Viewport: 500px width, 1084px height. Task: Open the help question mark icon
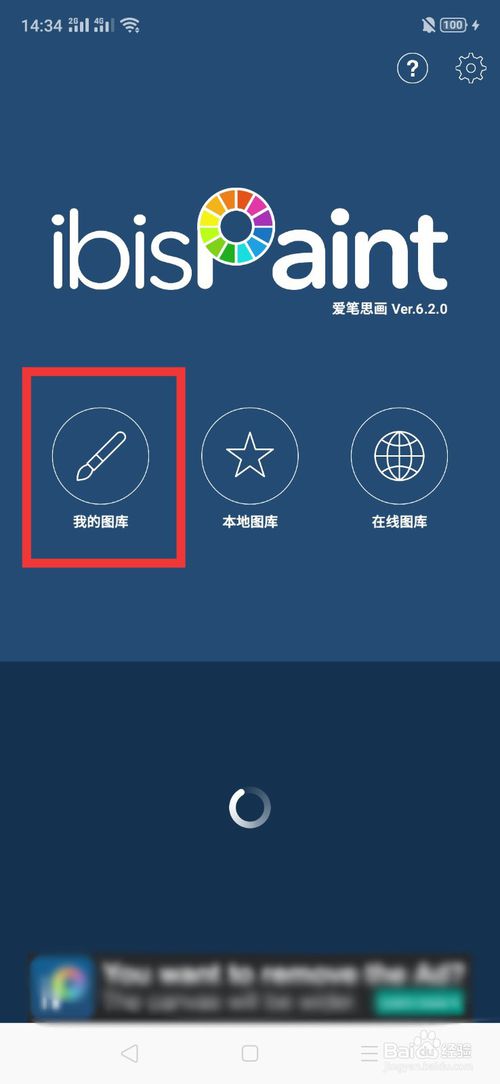pyautogui.click(x=412, y=68)
